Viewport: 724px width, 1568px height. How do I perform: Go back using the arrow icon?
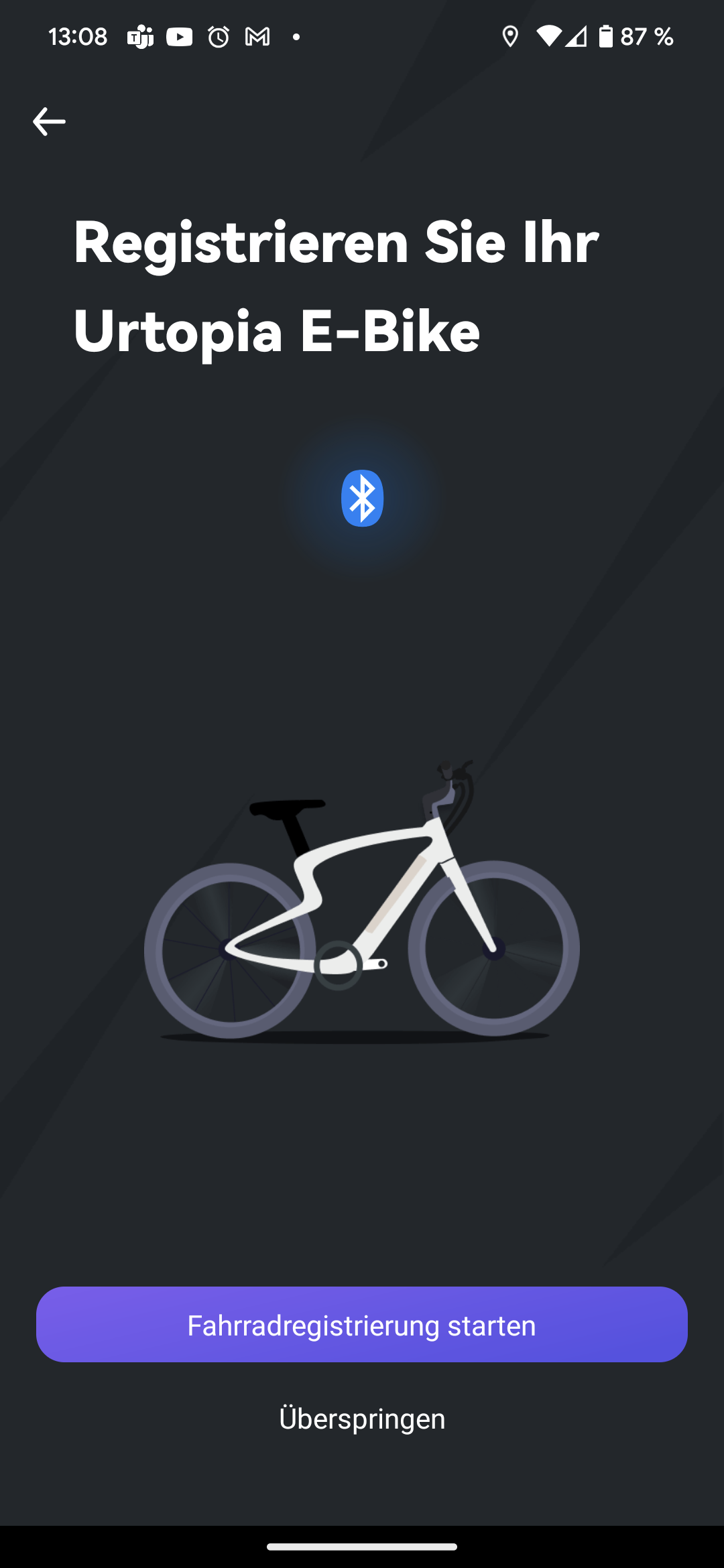click(x=49, y=122)
